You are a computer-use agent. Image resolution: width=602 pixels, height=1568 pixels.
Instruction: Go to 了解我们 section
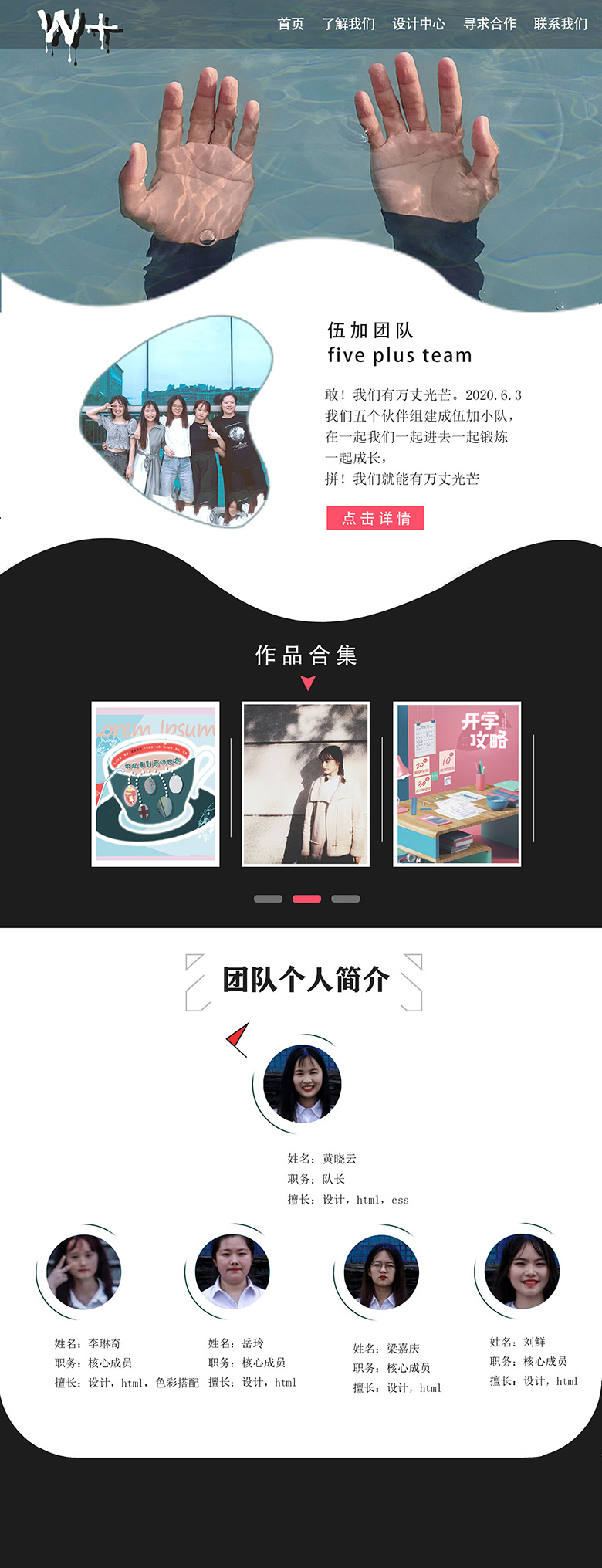click(x=348, y=24)
